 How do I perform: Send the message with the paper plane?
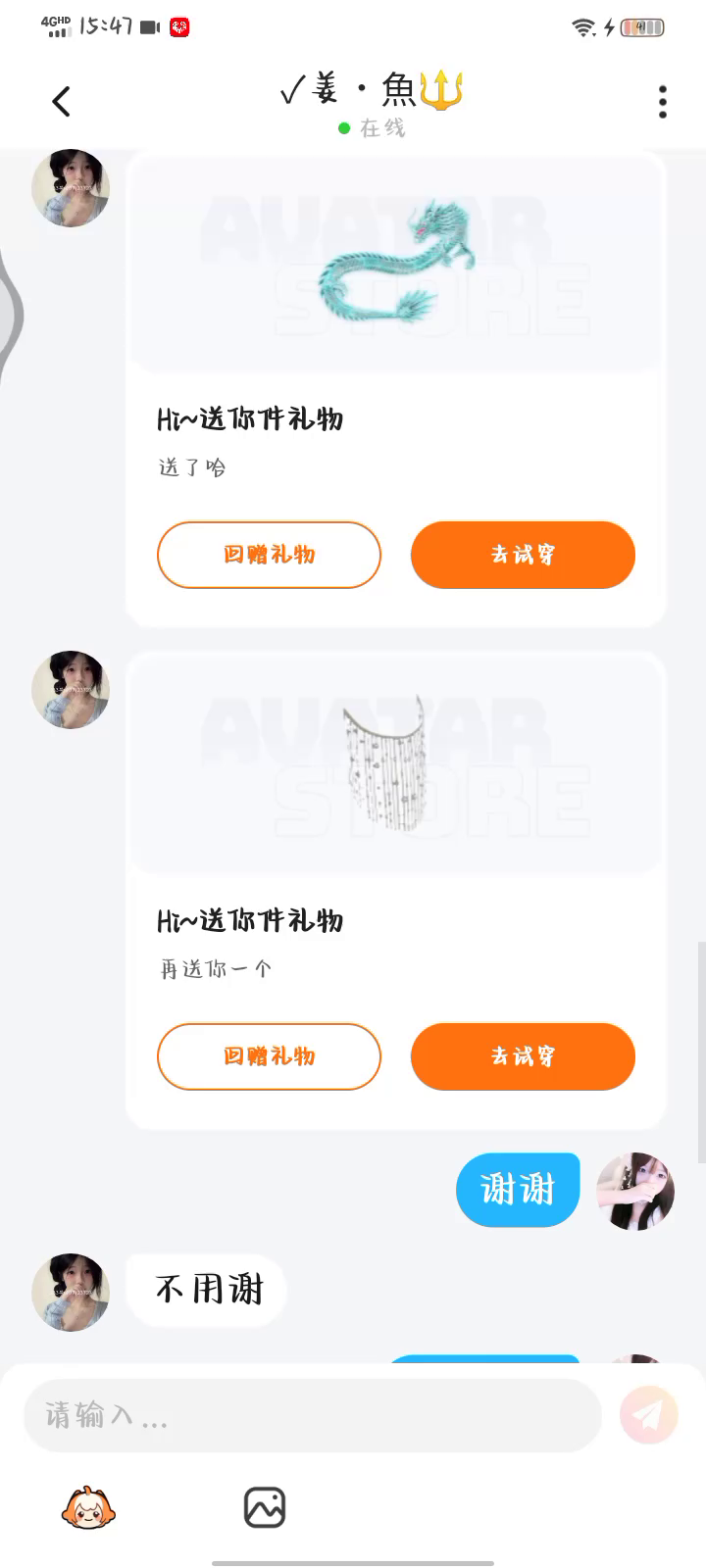(648, 1414)
